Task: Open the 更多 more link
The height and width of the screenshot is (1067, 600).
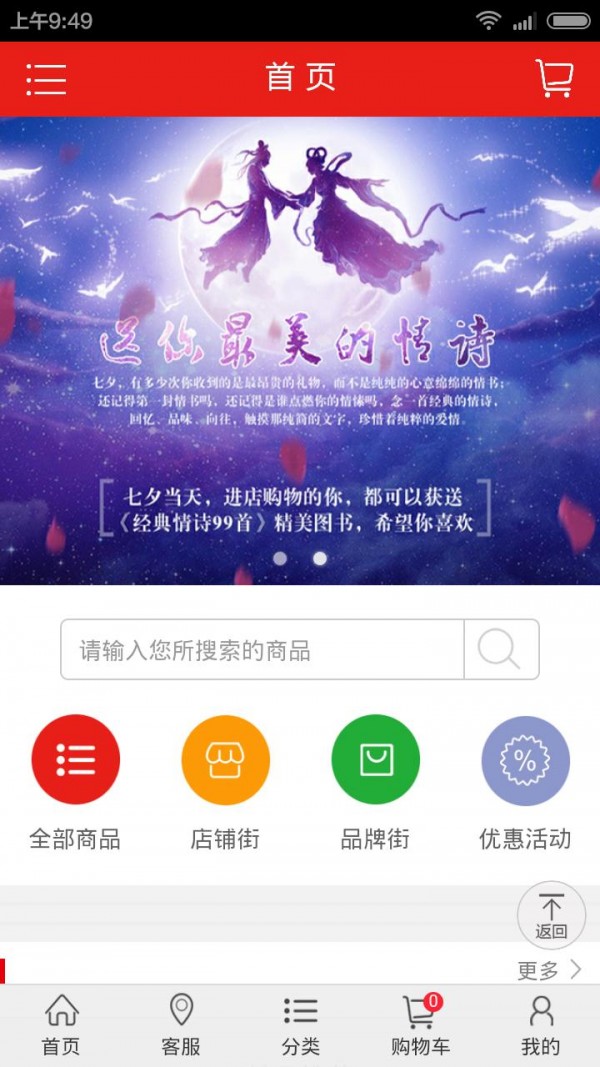Action: pos(548,969)
